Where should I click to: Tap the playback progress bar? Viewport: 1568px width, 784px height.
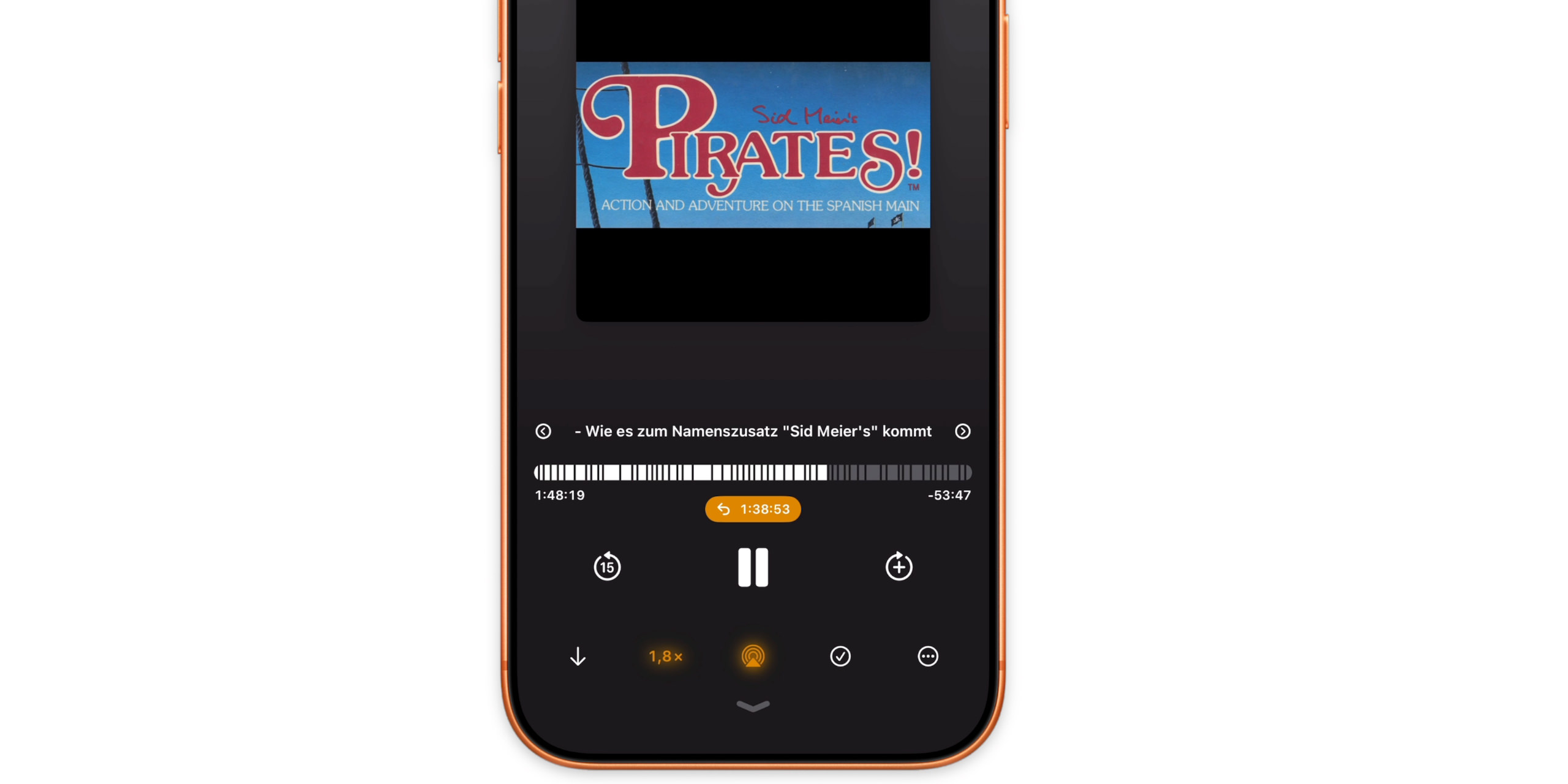pos(752,472)
